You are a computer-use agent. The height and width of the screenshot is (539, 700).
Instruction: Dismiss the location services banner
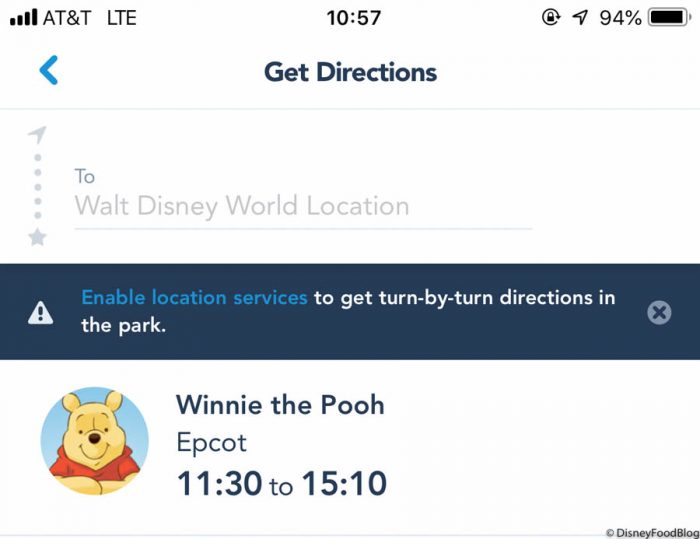click(659, 313)
